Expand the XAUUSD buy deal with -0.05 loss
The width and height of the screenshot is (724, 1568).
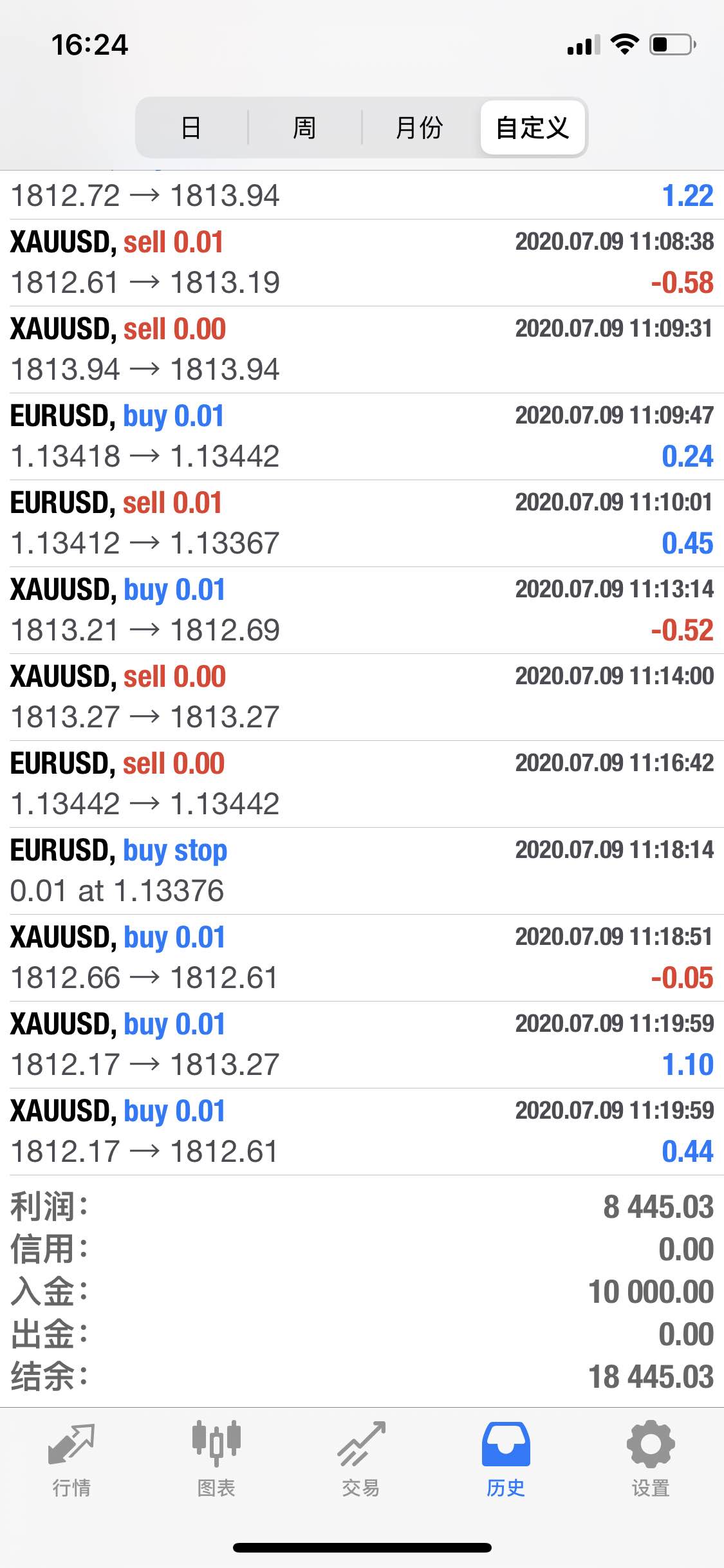coord(362,958)
